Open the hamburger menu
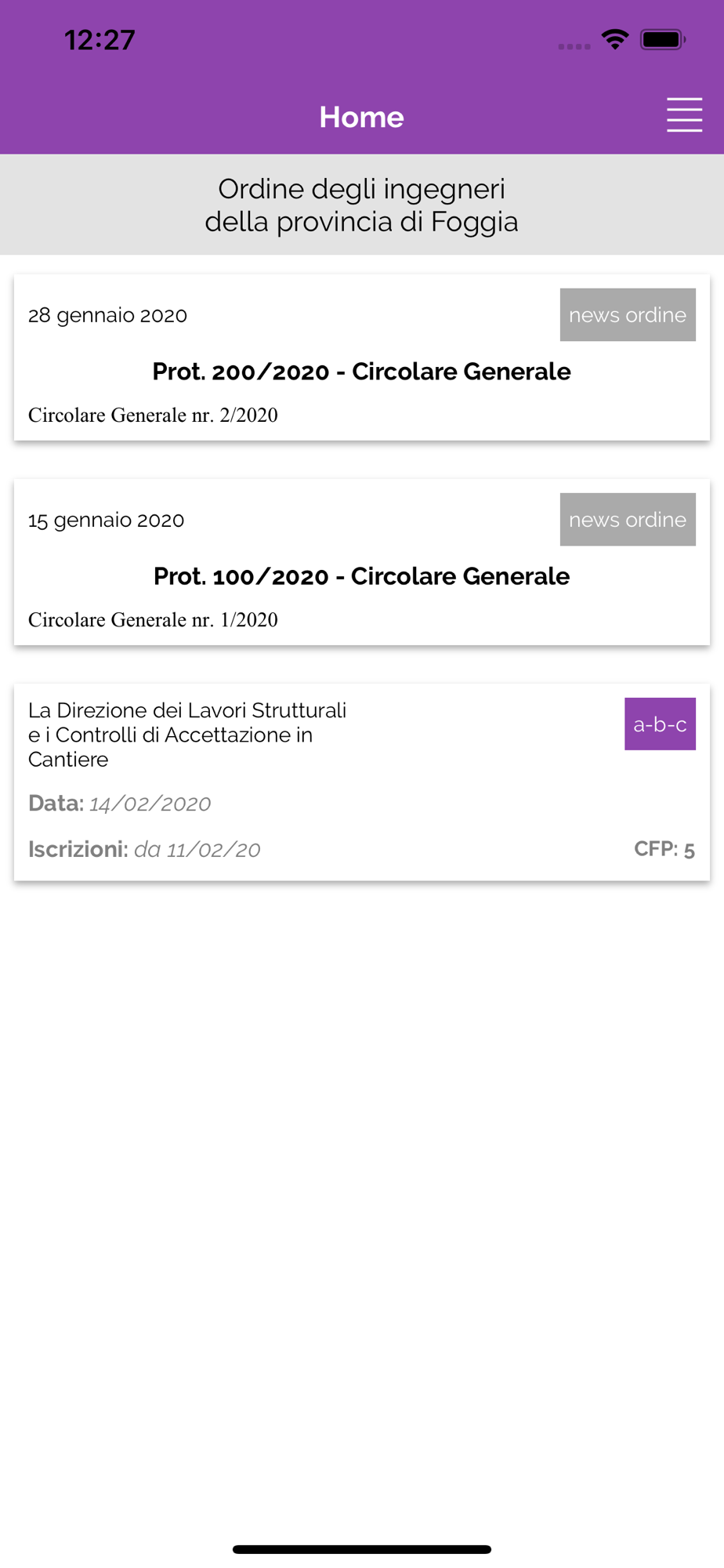Viewport: 724px width, 1568px height. [684, 115]
